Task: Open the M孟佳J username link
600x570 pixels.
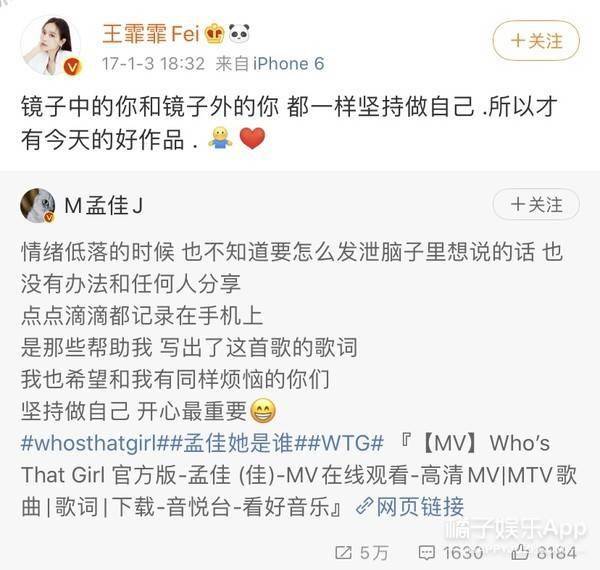Action: (x=104, y=206)
